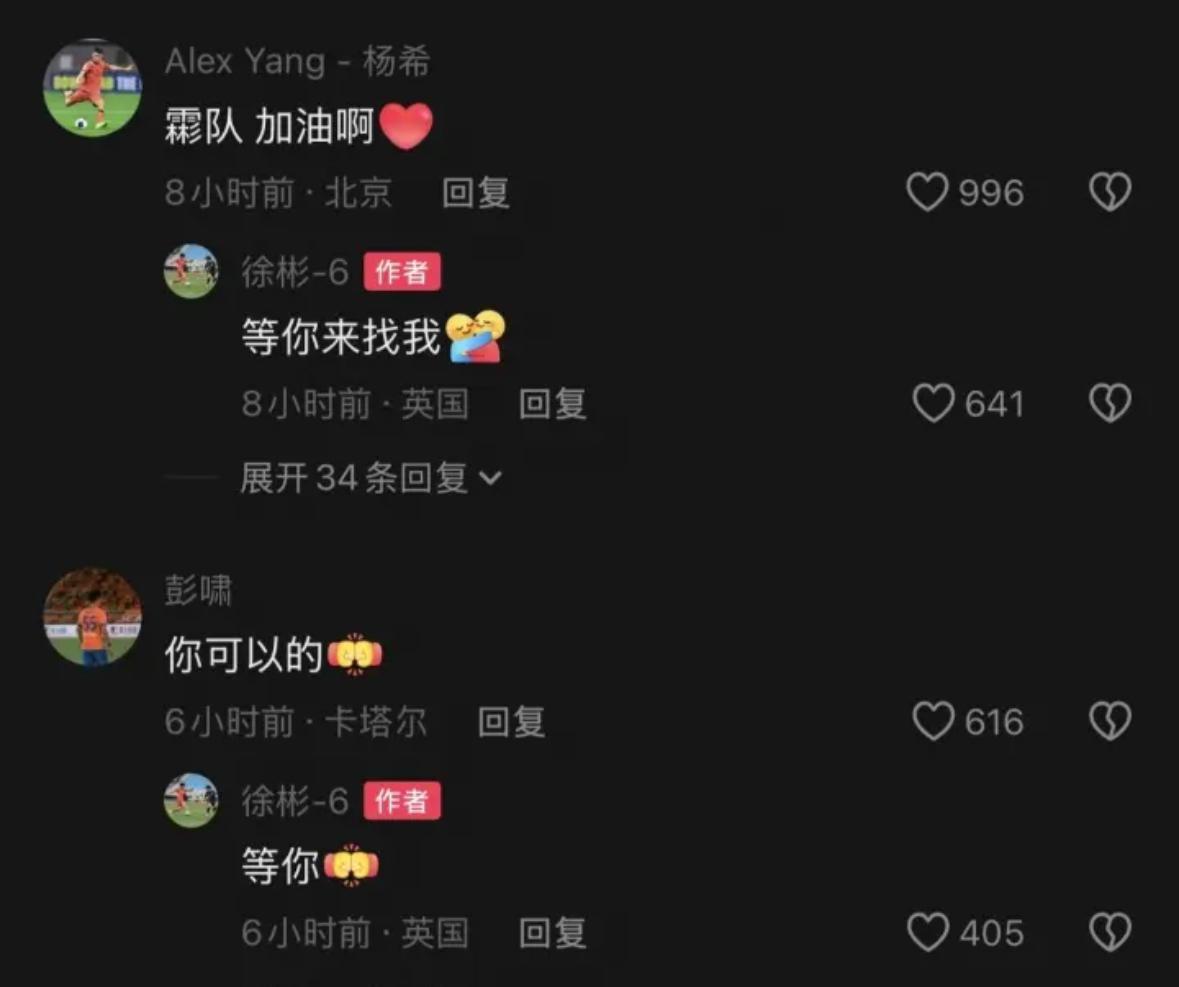Like 徐彬-6's reply 等你 with 405 likes
The width and height of the screenshot is (1179, 987).
coord(927,933)
